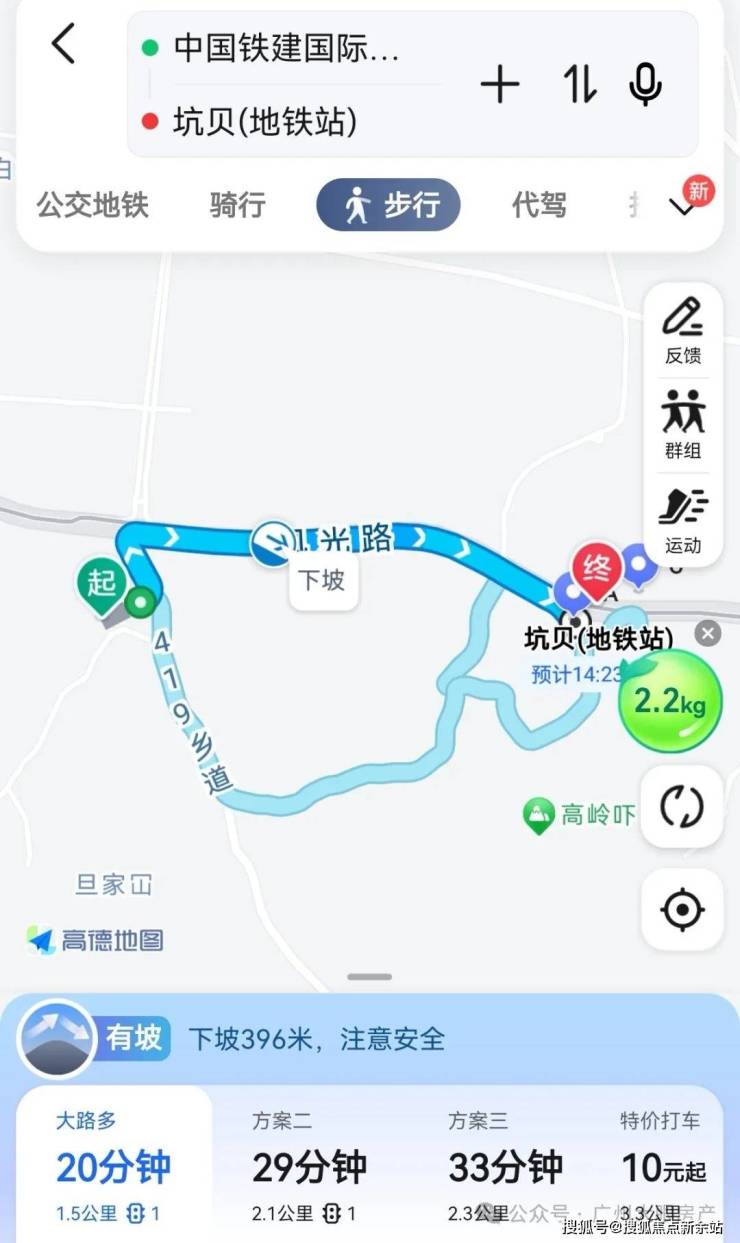Choose the 大路多 20分钟 route
The width and height of the screenshot is (740, 1243).
point(113,1167)
